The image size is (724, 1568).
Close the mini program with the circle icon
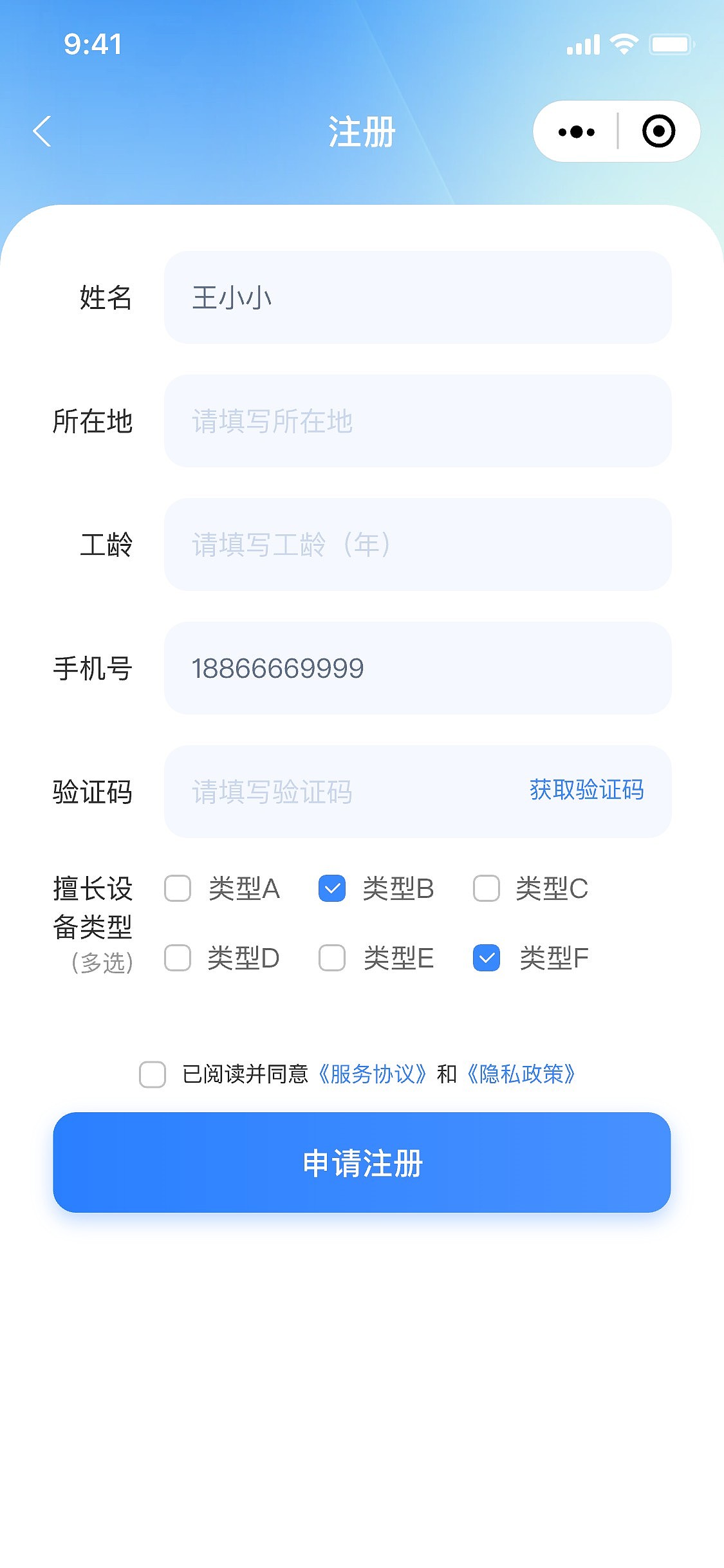[x=658, y=132]
